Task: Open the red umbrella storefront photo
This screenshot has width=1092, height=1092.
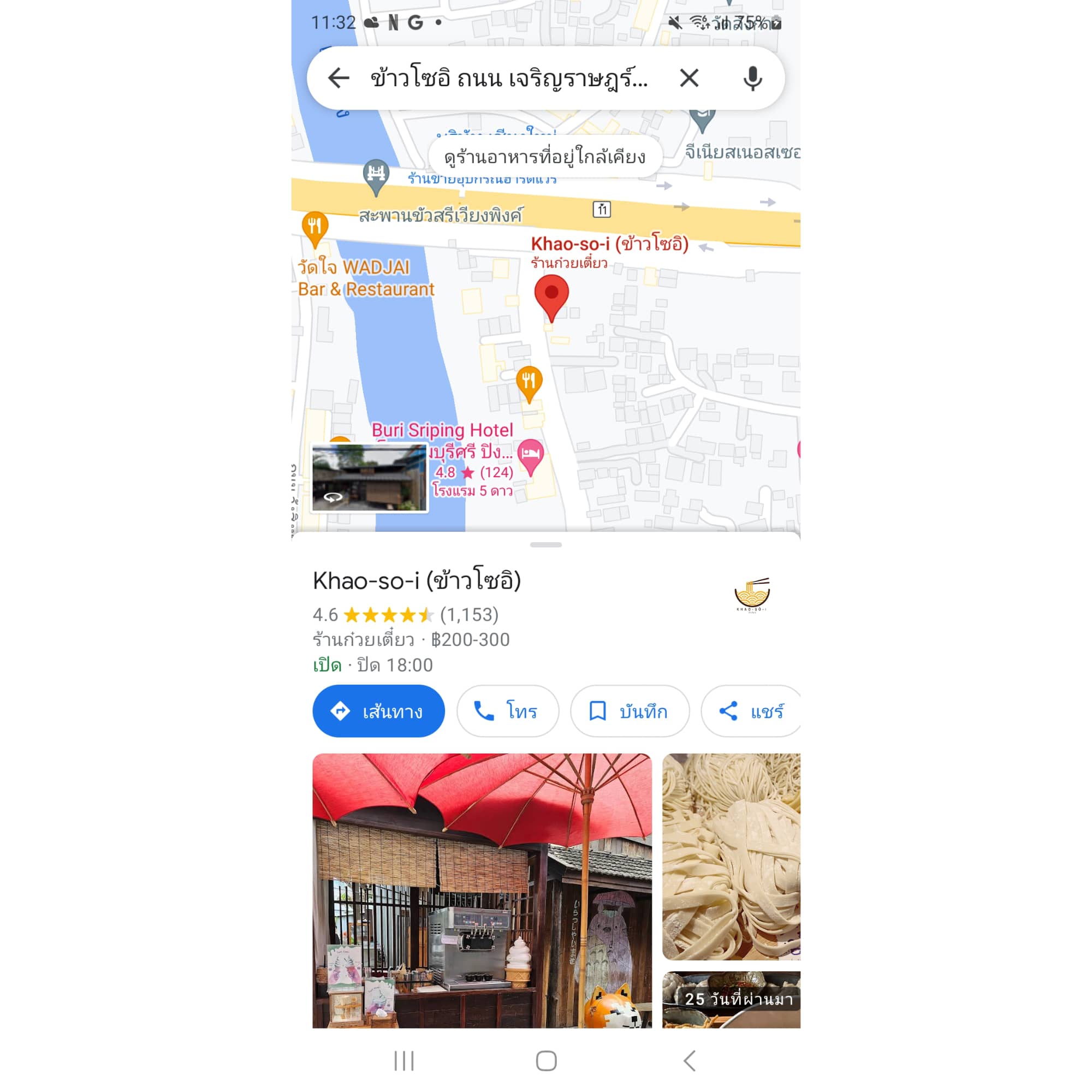Action: click(482, 890)
